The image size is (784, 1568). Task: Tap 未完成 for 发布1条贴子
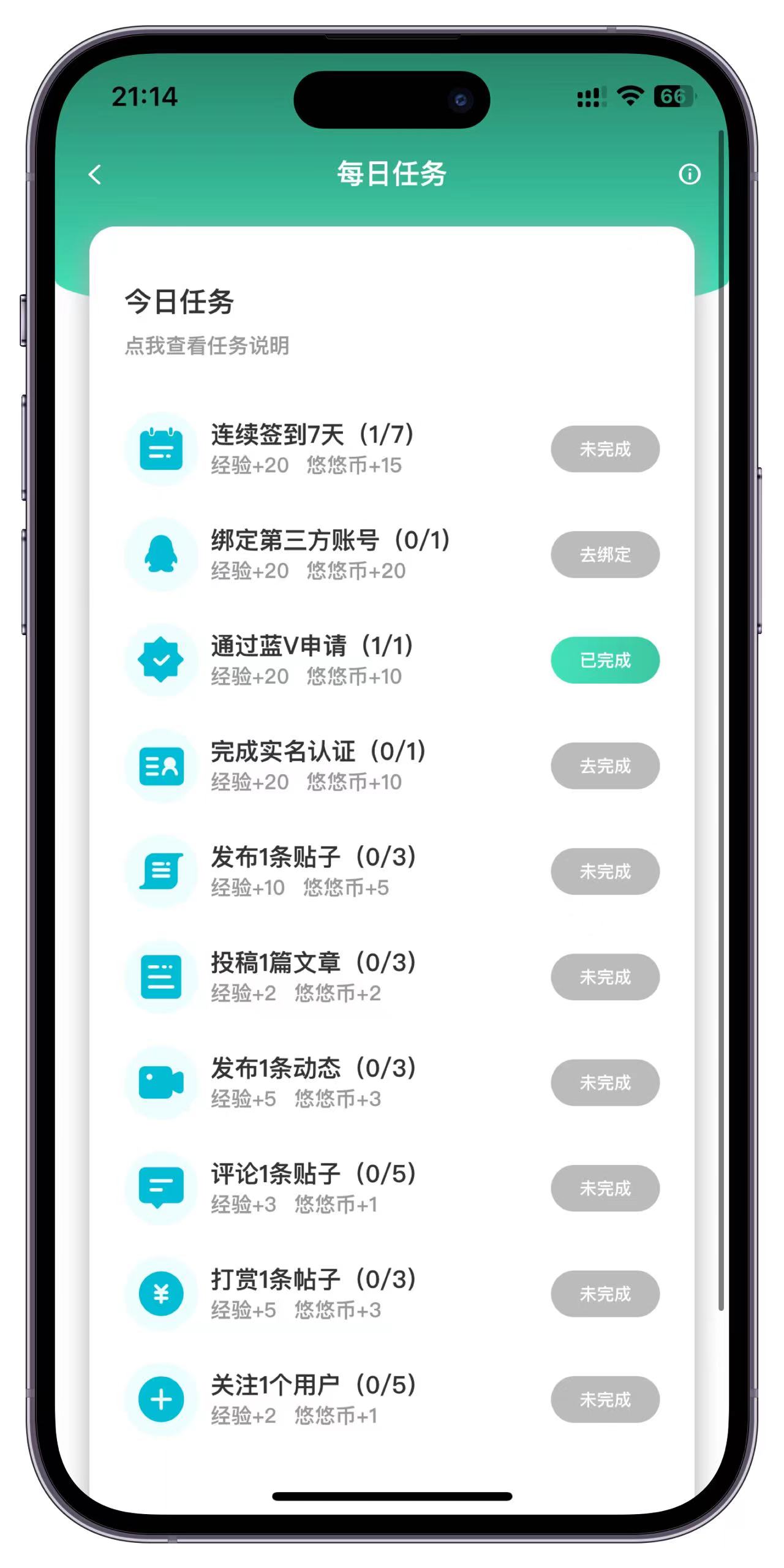coord(605,871)
